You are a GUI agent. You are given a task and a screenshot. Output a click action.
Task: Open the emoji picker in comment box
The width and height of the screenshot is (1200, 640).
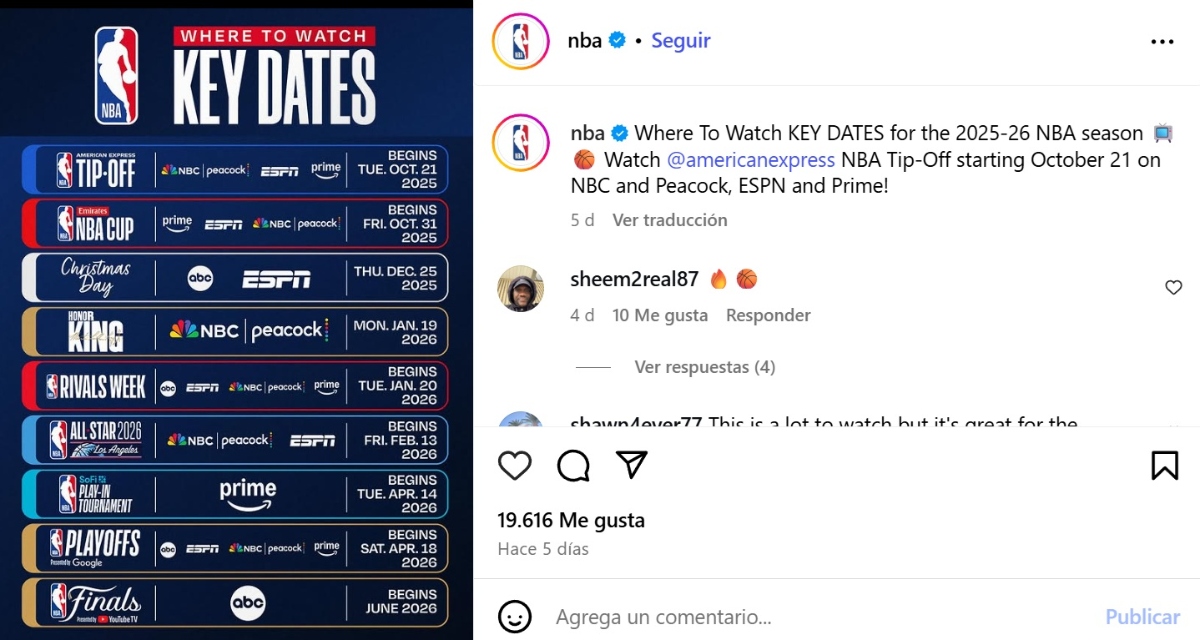[514, 616]
